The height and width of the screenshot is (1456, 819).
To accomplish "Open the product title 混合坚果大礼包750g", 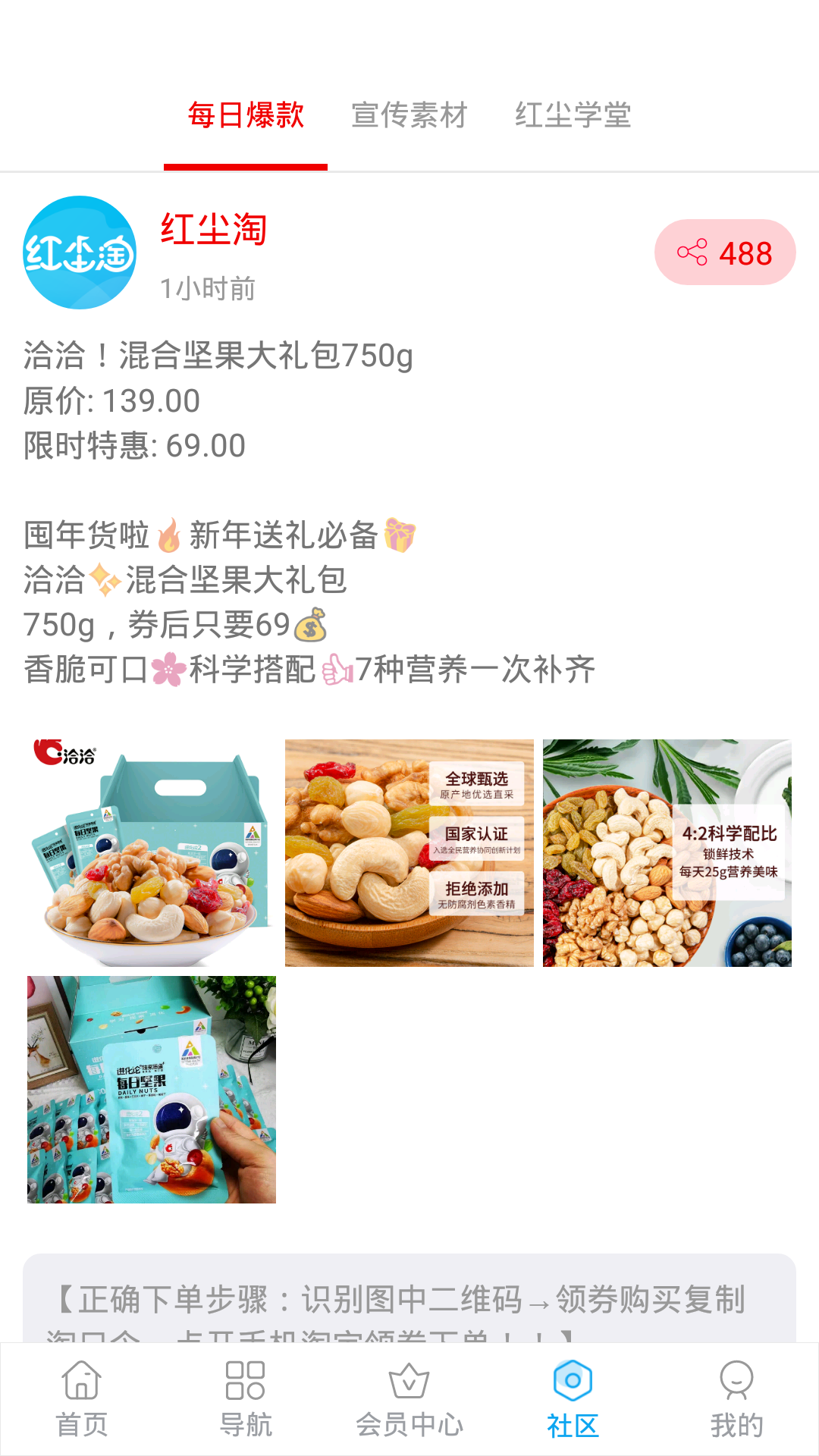I will click(216, 356).
